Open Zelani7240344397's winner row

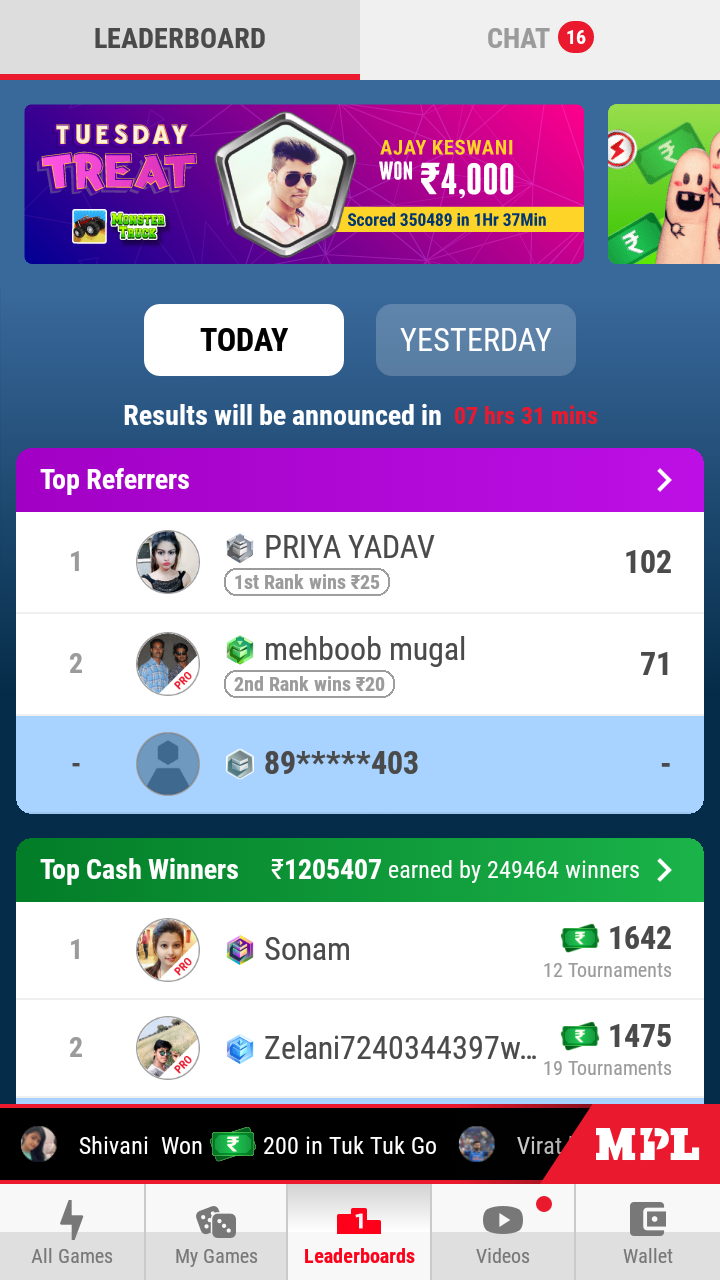pos(360,1048)
